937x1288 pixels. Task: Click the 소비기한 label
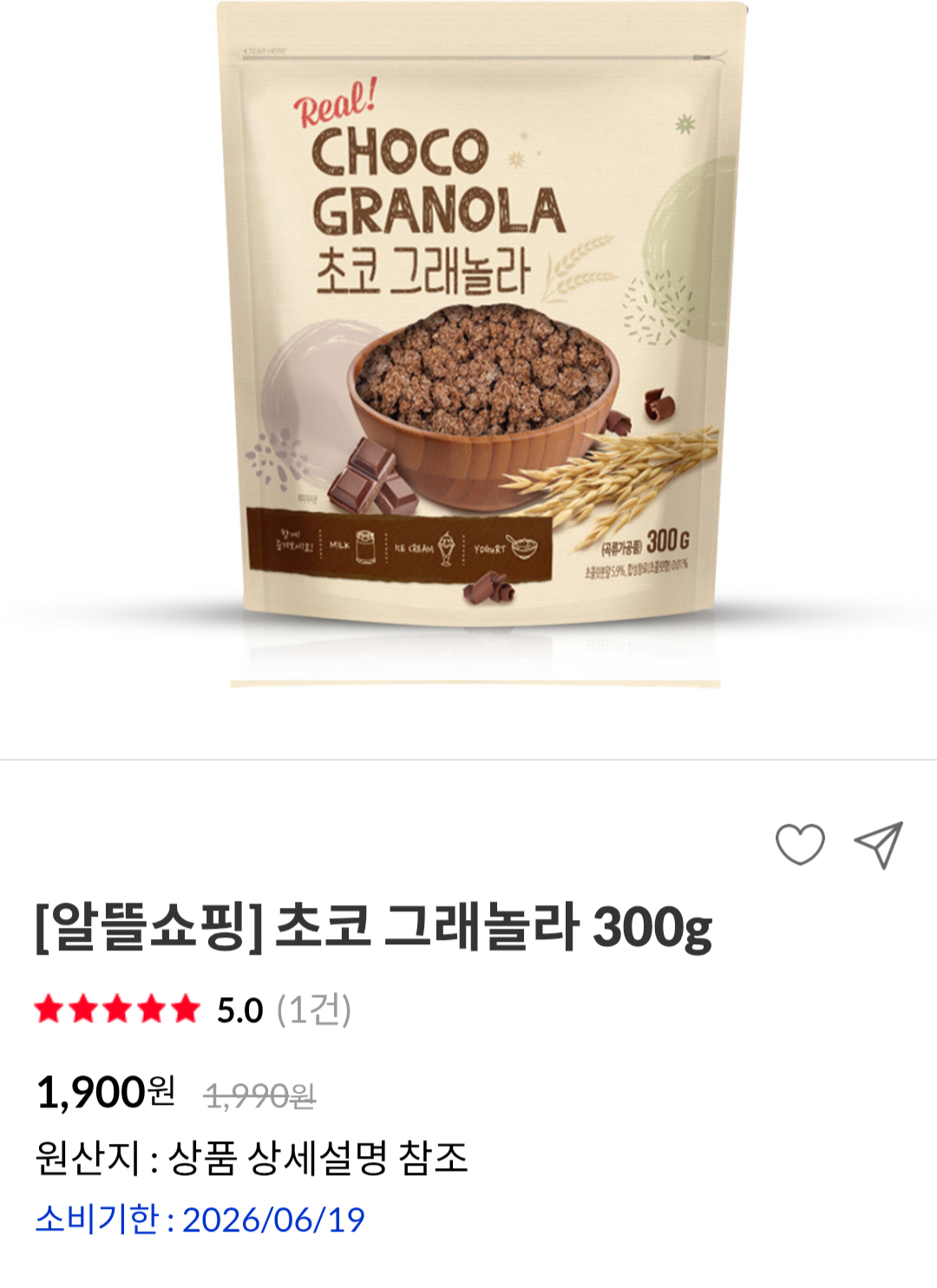click(92, 1219)
